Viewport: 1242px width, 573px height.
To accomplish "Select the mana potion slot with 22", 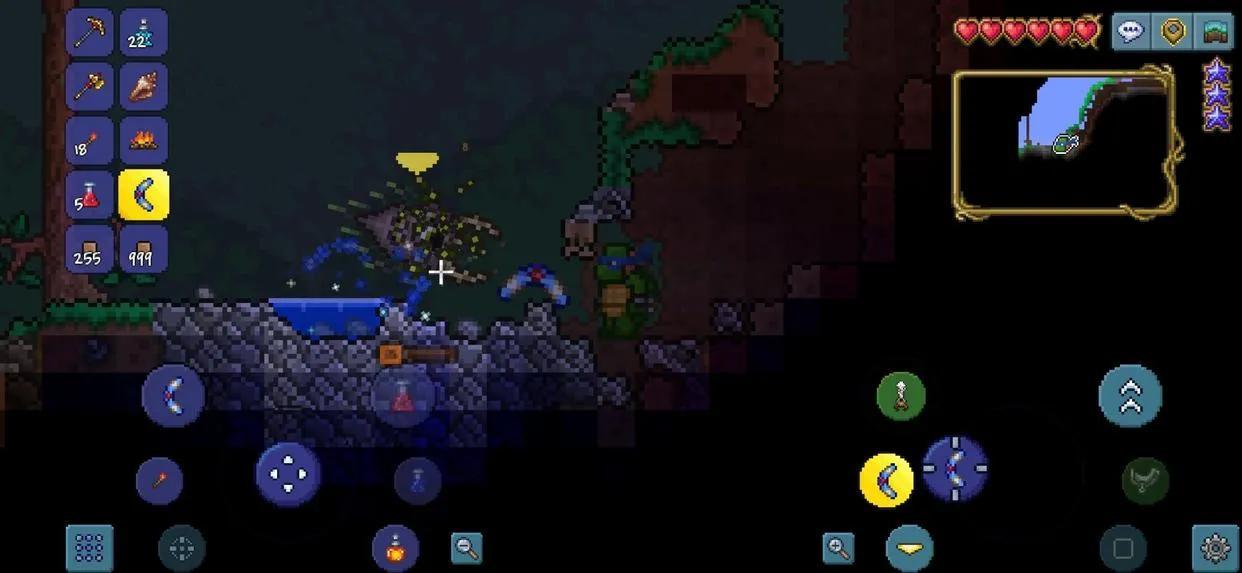I will 143,32.
